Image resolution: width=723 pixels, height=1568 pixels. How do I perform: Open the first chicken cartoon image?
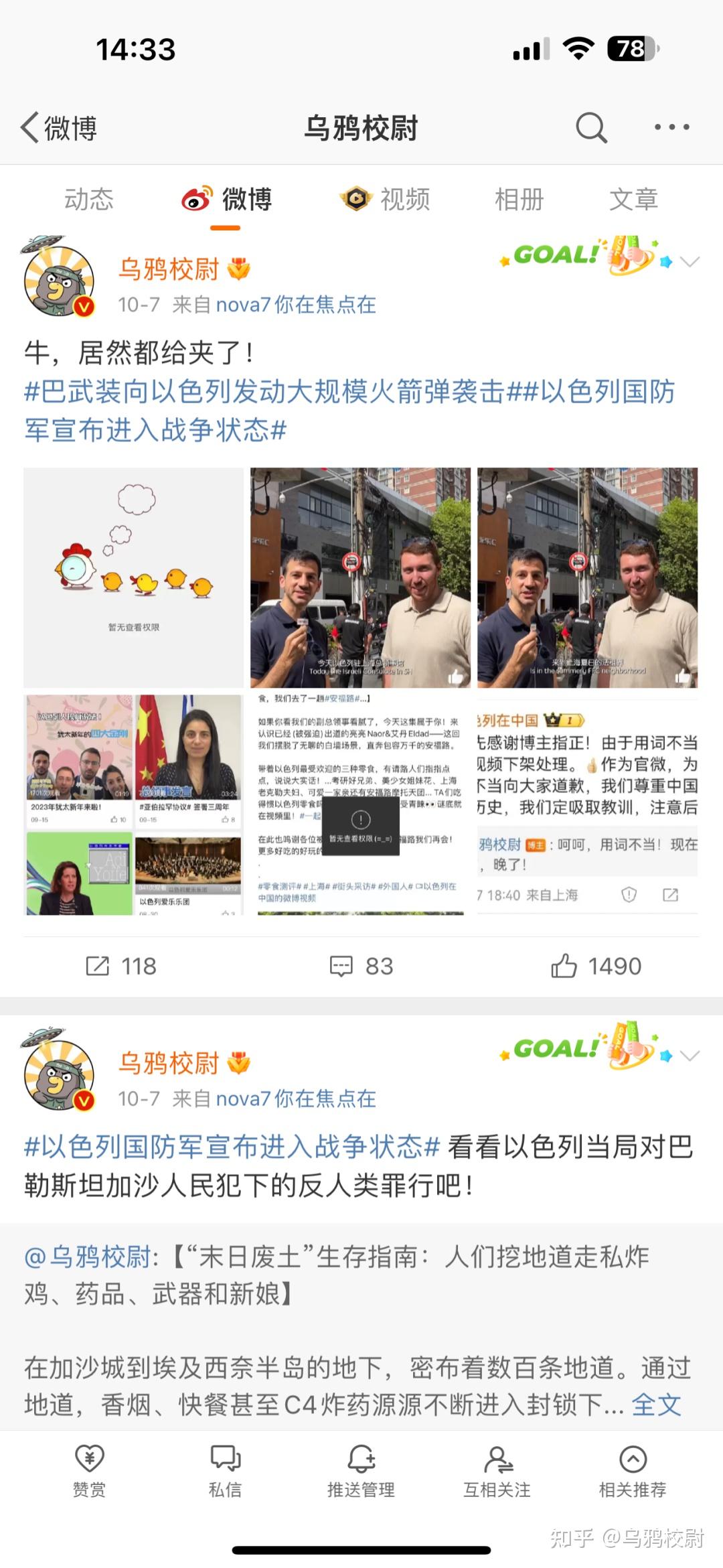pyautogui.click(x=133, y=577)
